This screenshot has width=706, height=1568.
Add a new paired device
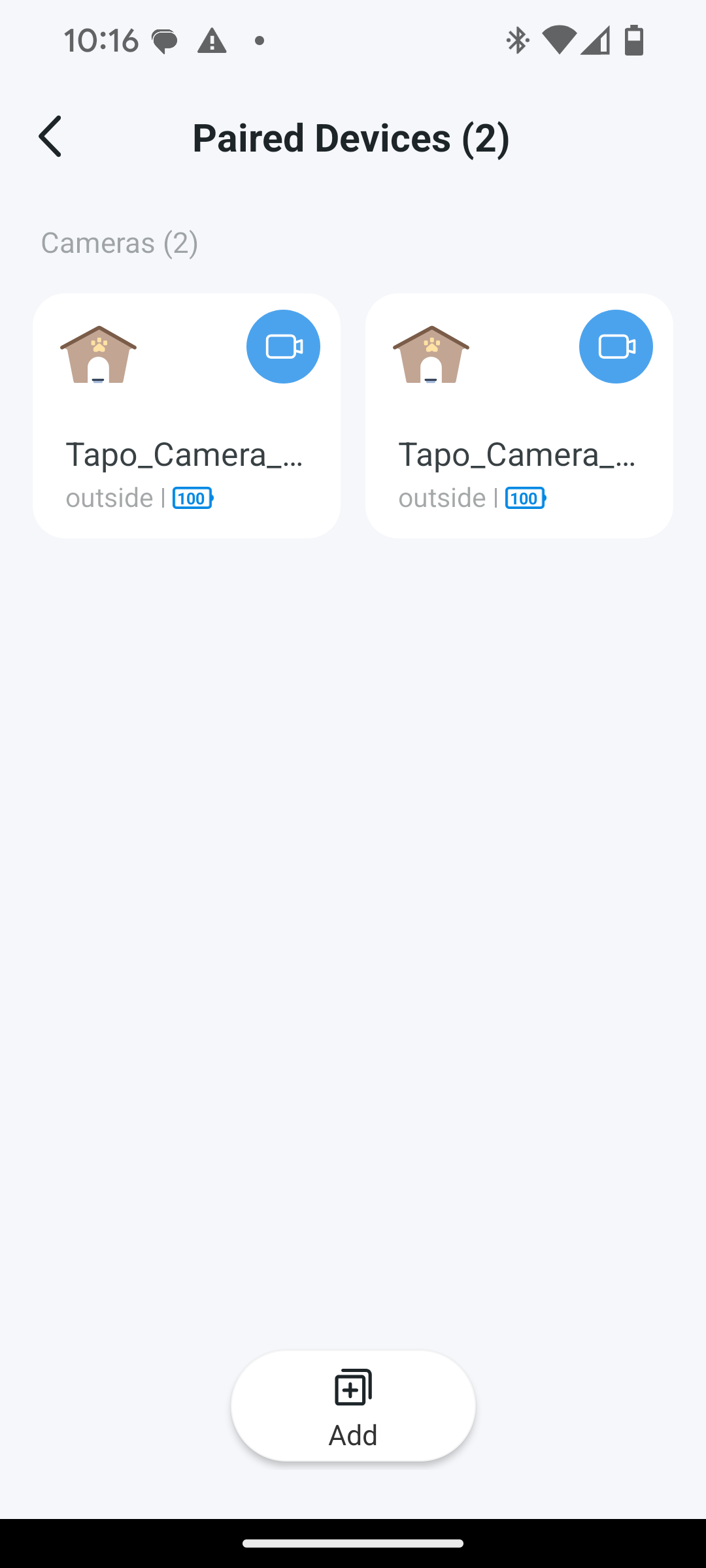pyautogui.click(x=353, y=1406)
